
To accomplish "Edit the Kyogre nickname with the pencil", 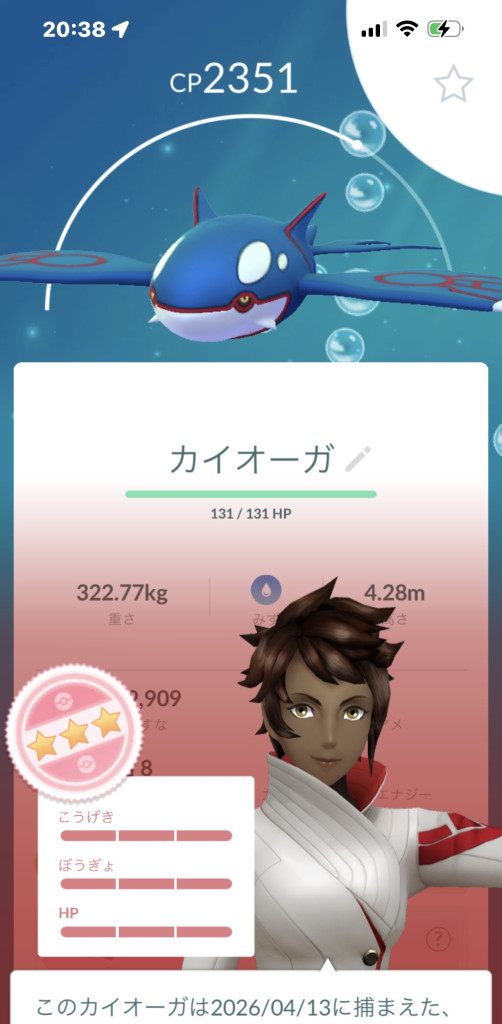I will (x=358, y=459).
